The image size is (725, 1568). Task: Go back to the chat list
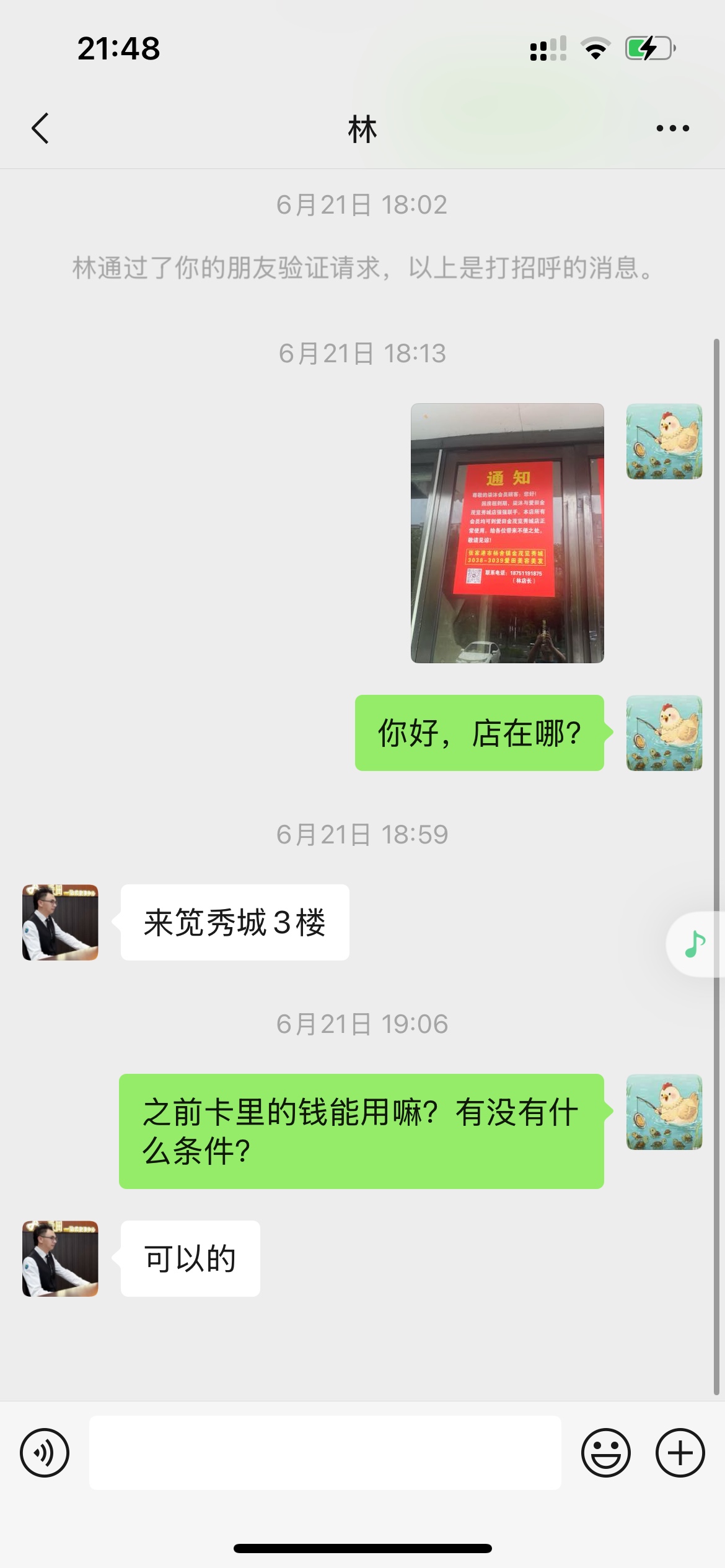pos(41,129)
